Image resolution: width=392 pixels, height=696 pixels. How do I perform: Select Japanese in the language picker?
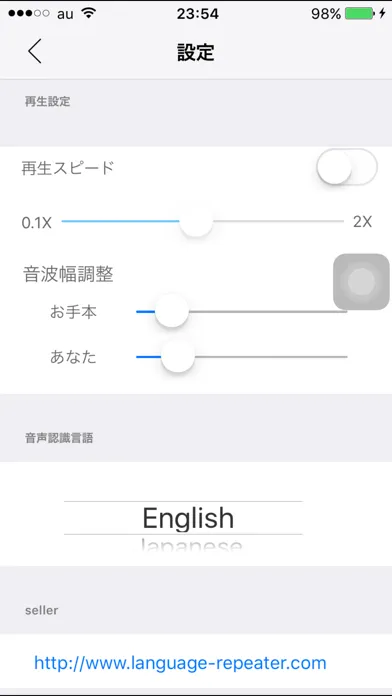point(191,546)
